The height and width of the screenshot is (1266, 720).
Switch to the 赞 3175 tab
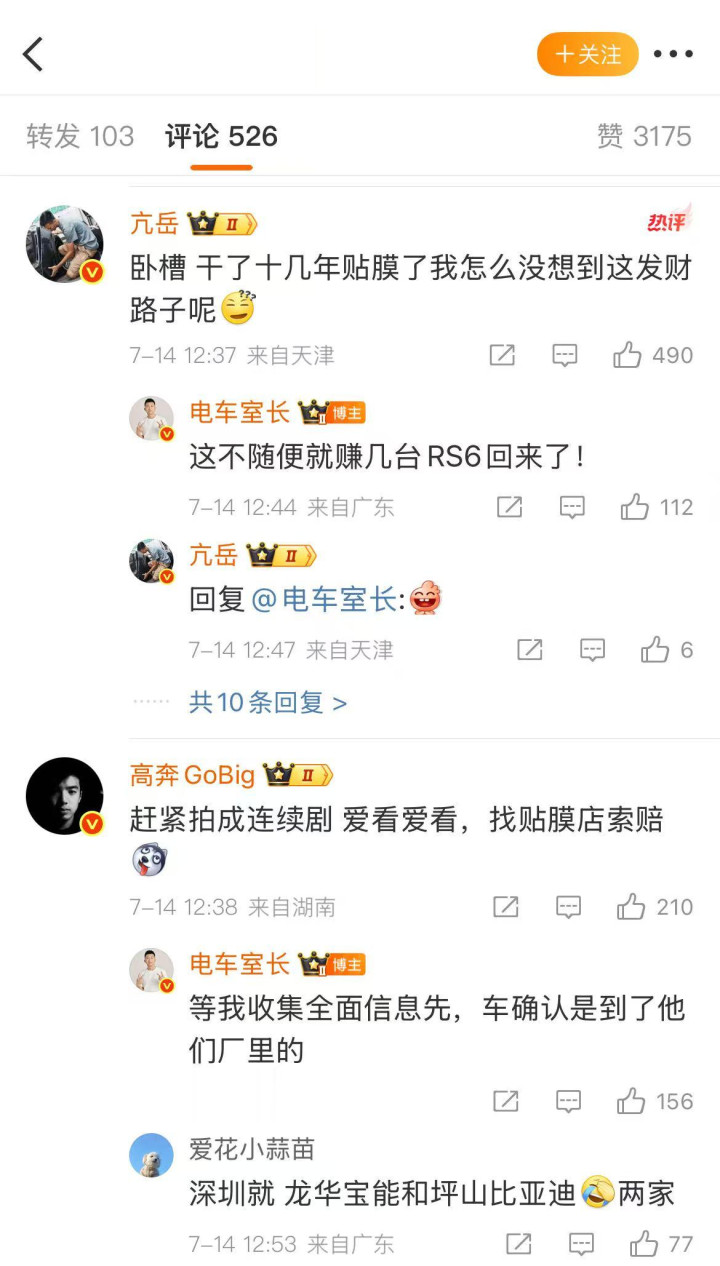[644, 136]
